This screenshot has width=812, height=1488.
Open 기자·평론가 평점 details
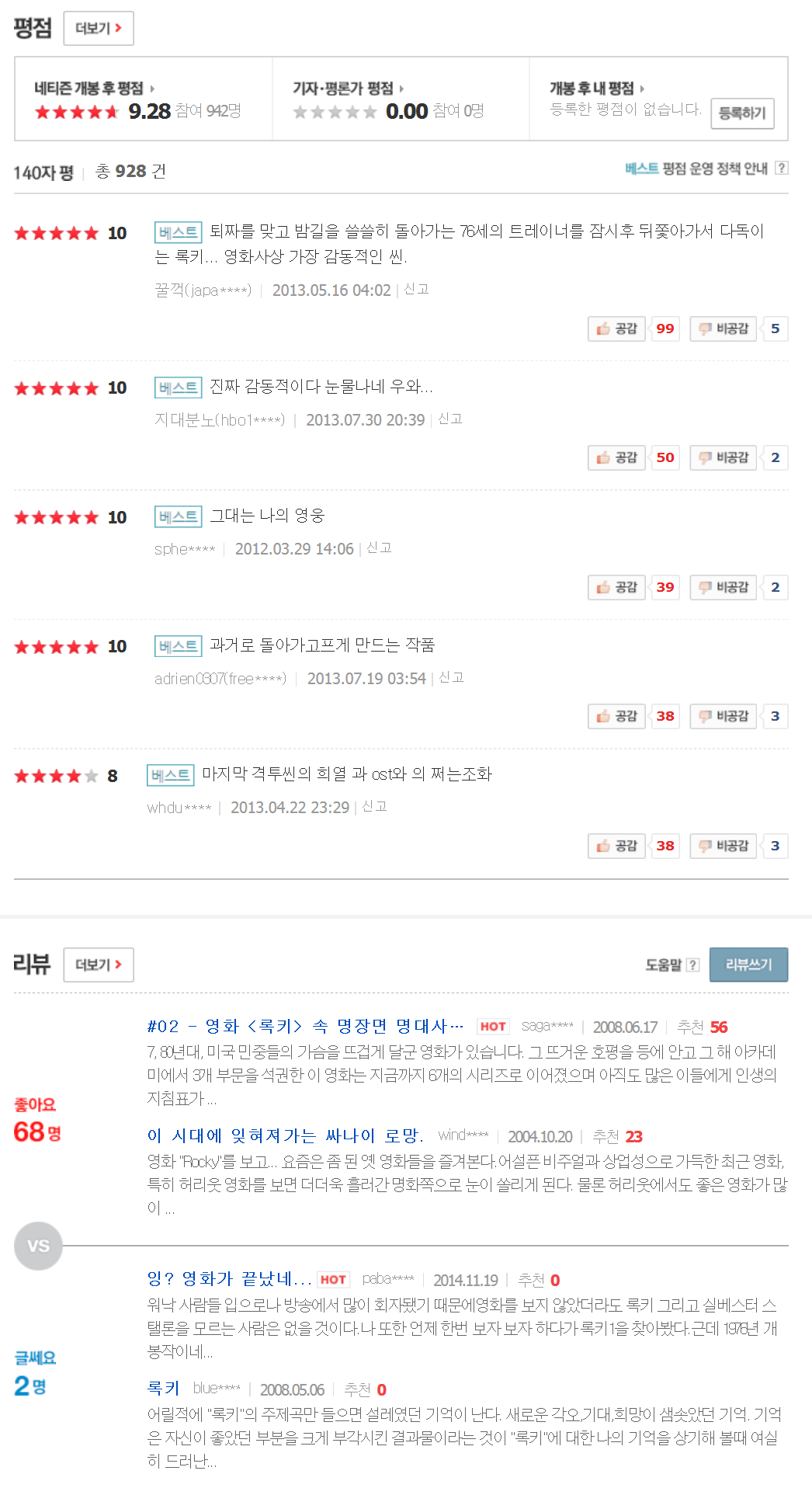[347, 89]
